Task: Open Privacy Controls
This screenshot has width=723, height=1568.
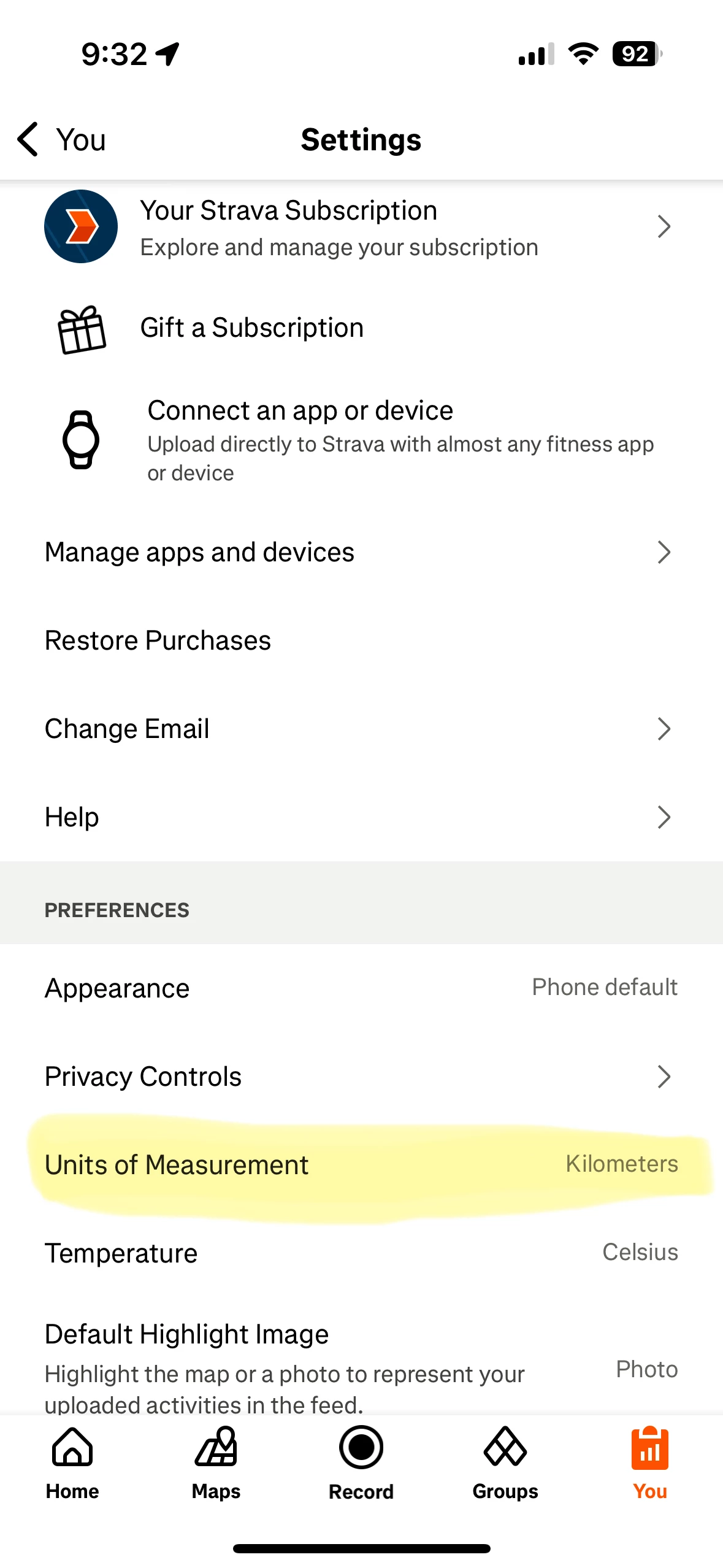Action: 361,1076
